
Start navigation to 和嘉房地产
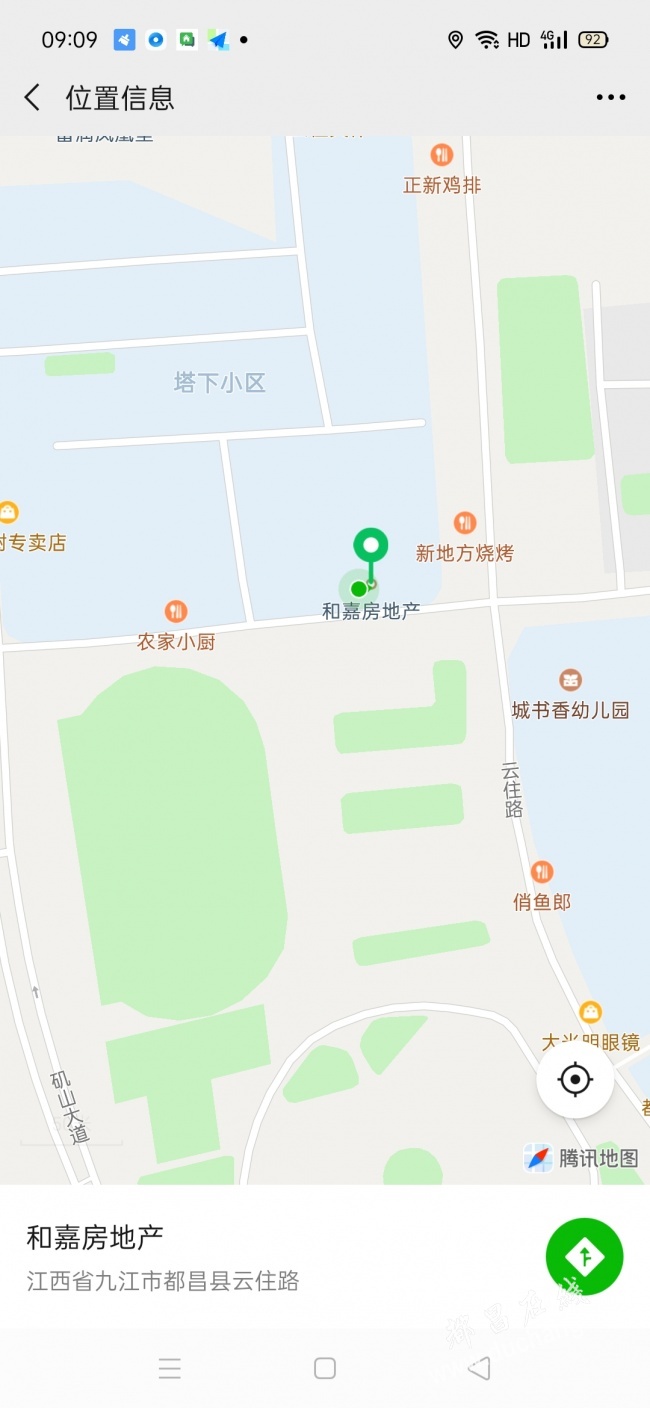584,1257
